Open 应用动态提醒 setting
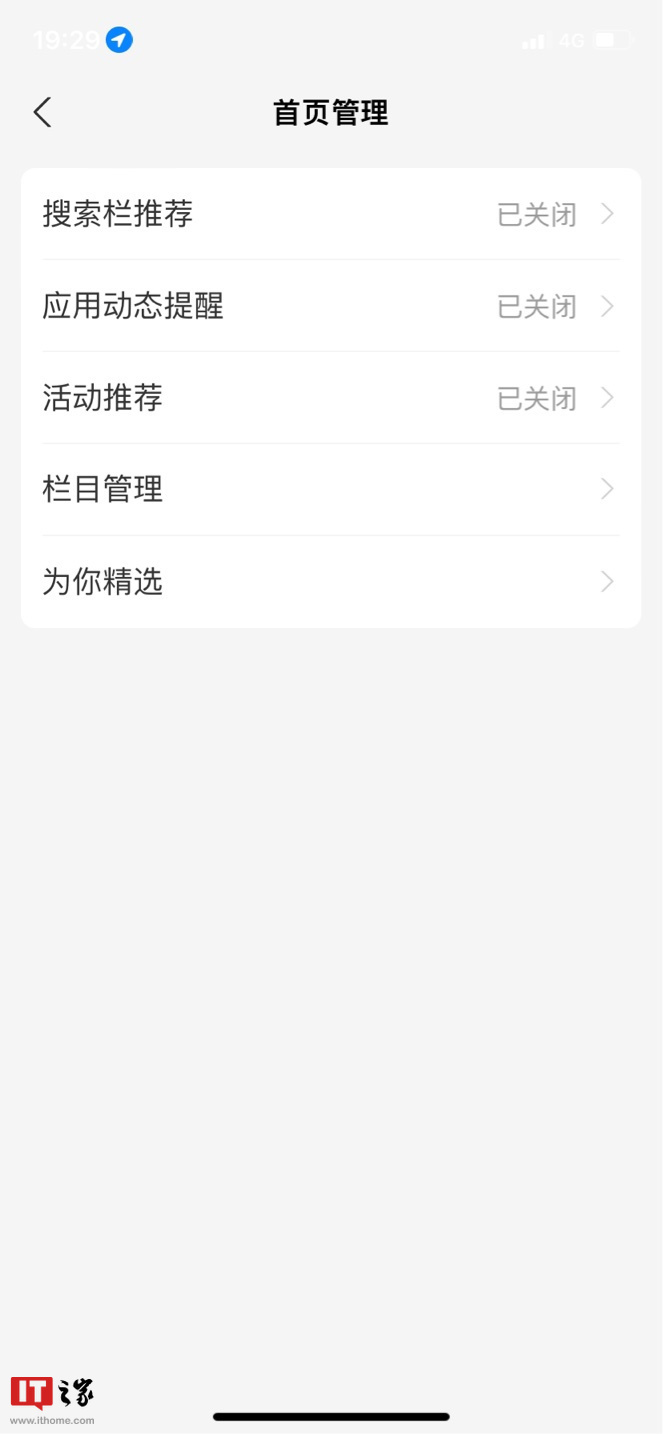 (331, 306)
